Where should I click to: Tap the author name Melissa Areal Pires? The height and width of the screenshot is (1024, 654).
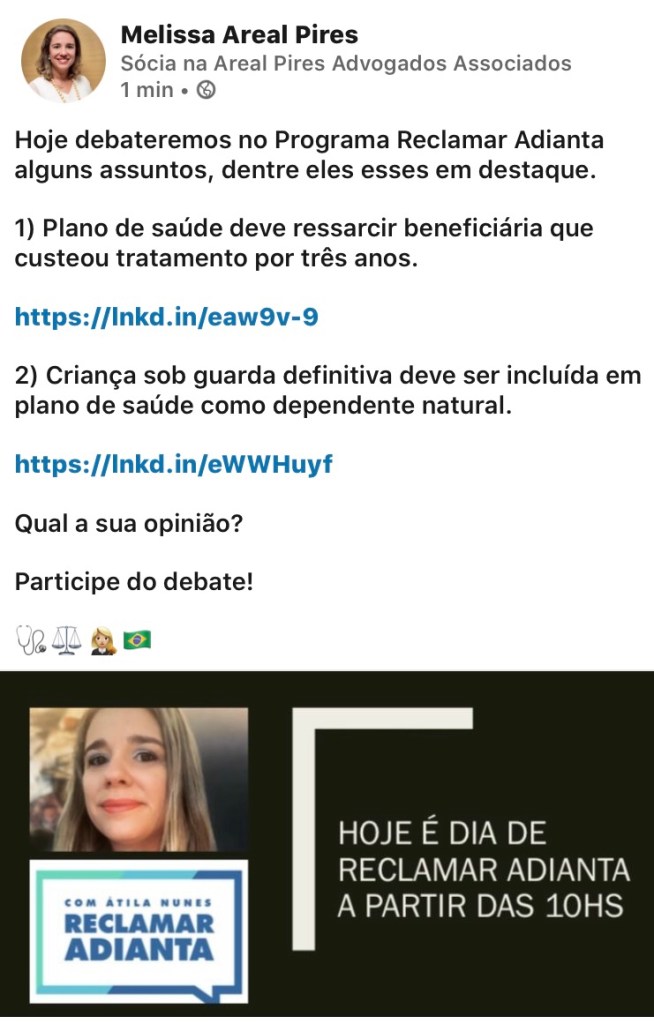(239, 36)
